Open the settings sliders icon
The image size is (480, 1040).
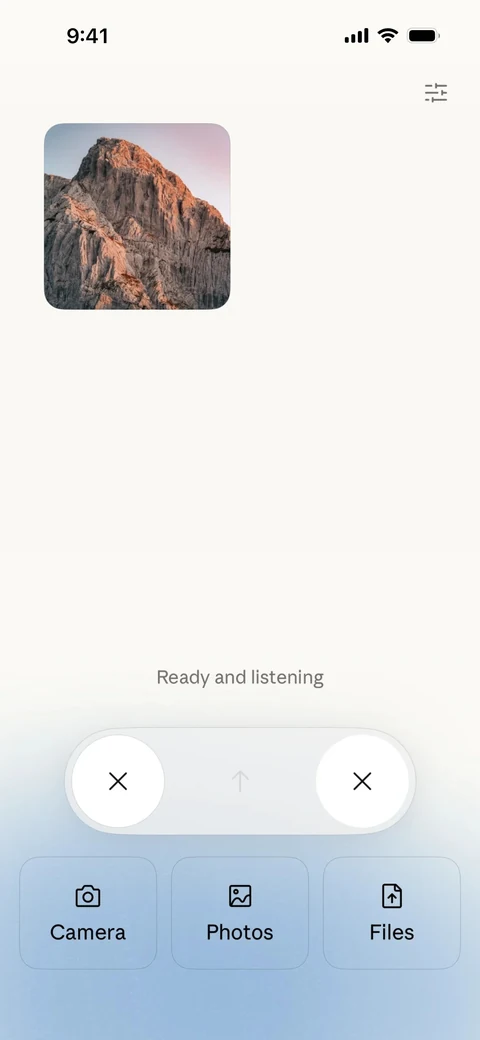click(436, 93)
